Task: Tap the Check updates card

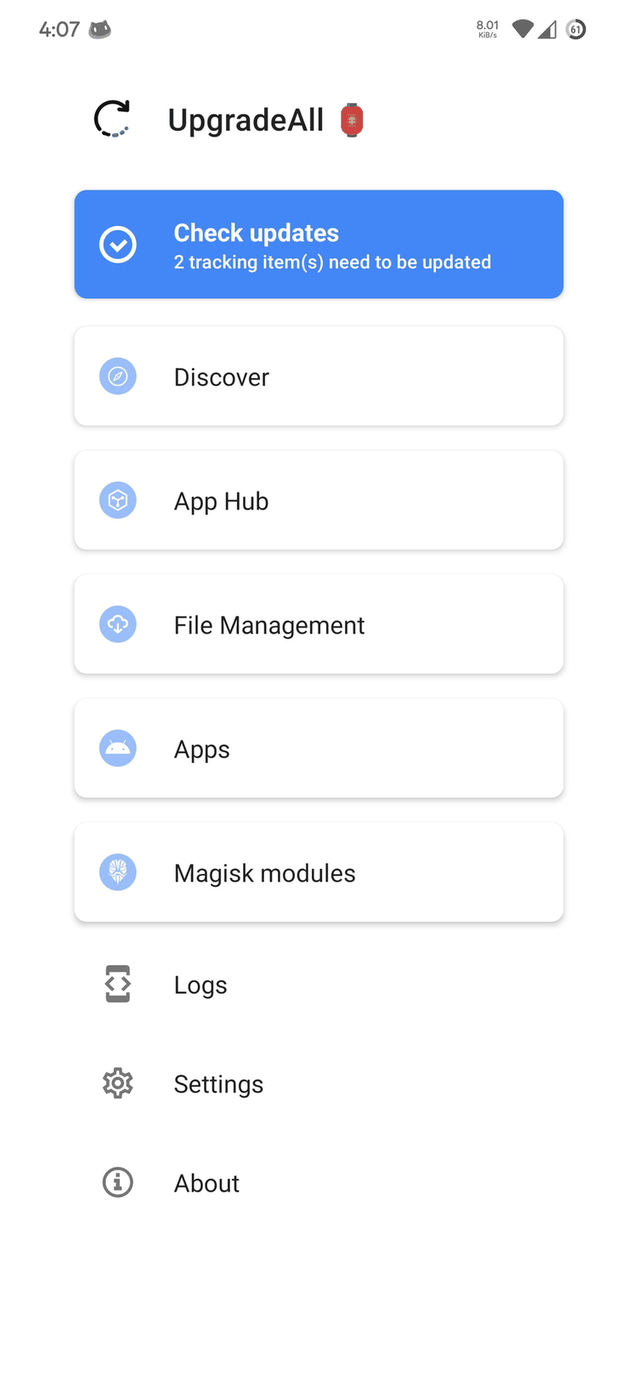Action: point(318,245)
